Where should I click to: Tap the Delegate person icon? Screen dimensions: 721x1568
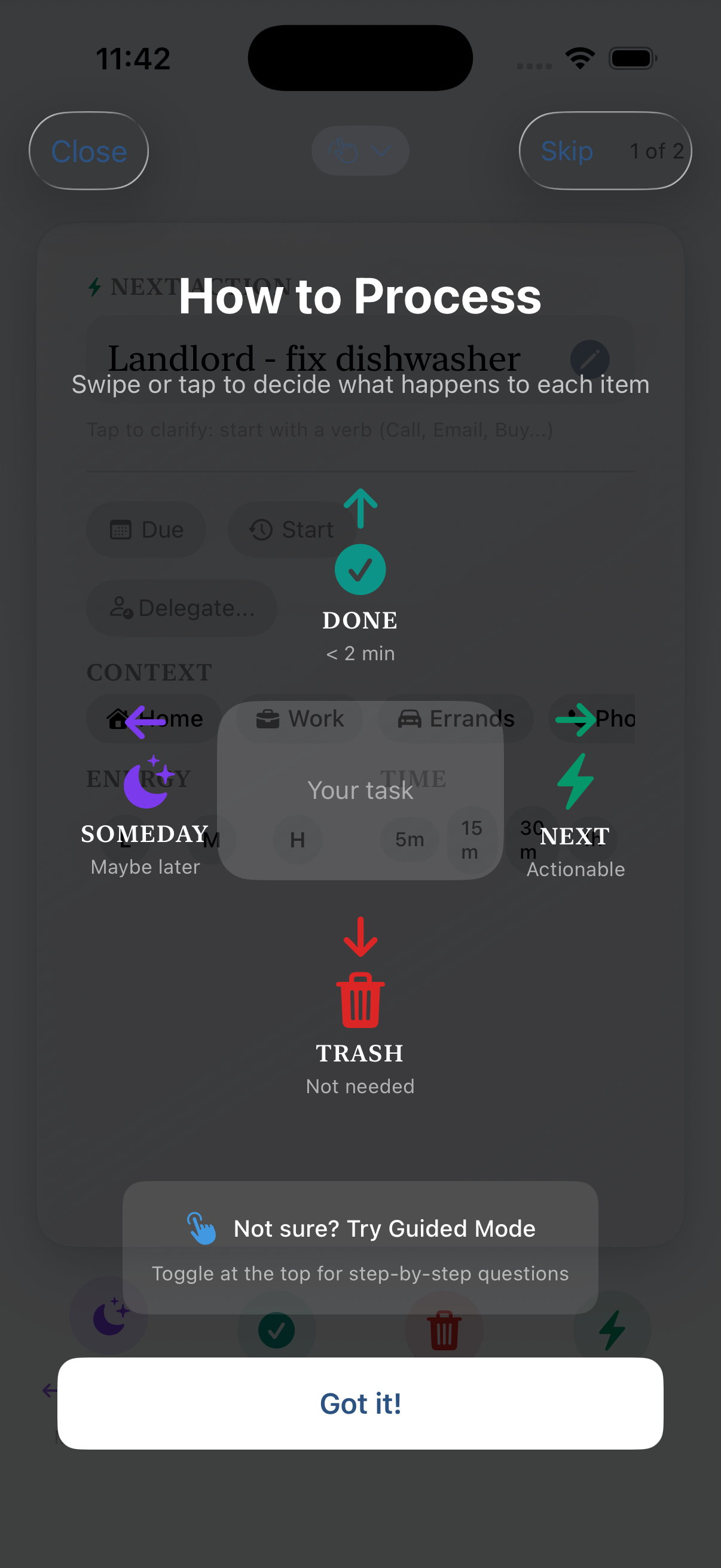point(121,607)
